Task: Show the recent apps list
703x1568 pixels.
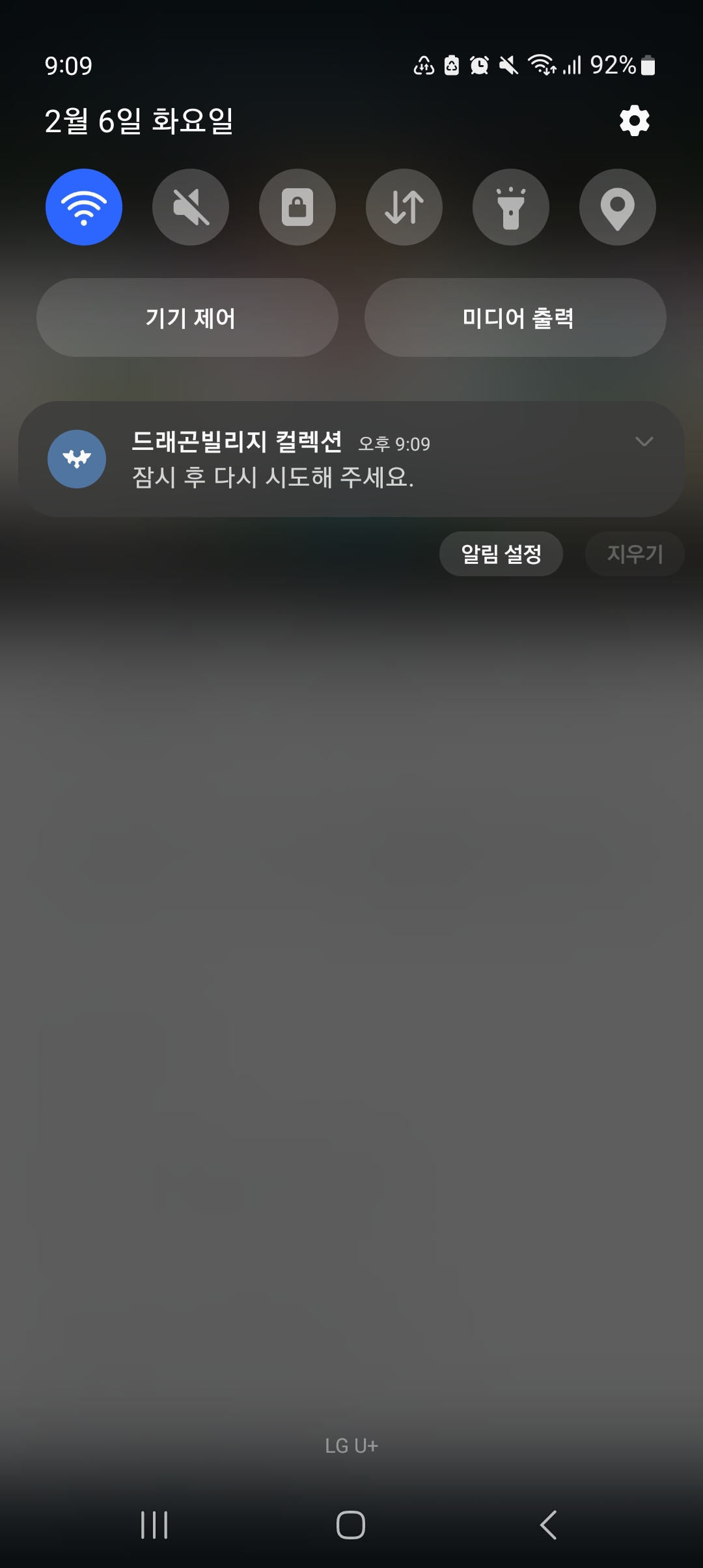Action: point(154,1525)
